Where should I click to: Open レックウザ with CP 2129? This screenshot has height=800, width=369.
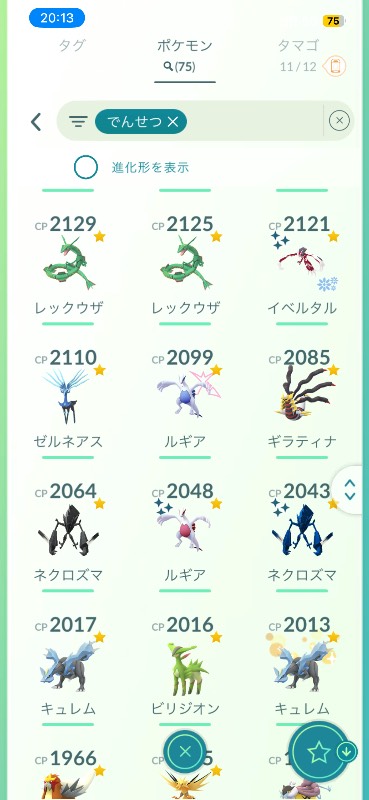click(69, 267)
